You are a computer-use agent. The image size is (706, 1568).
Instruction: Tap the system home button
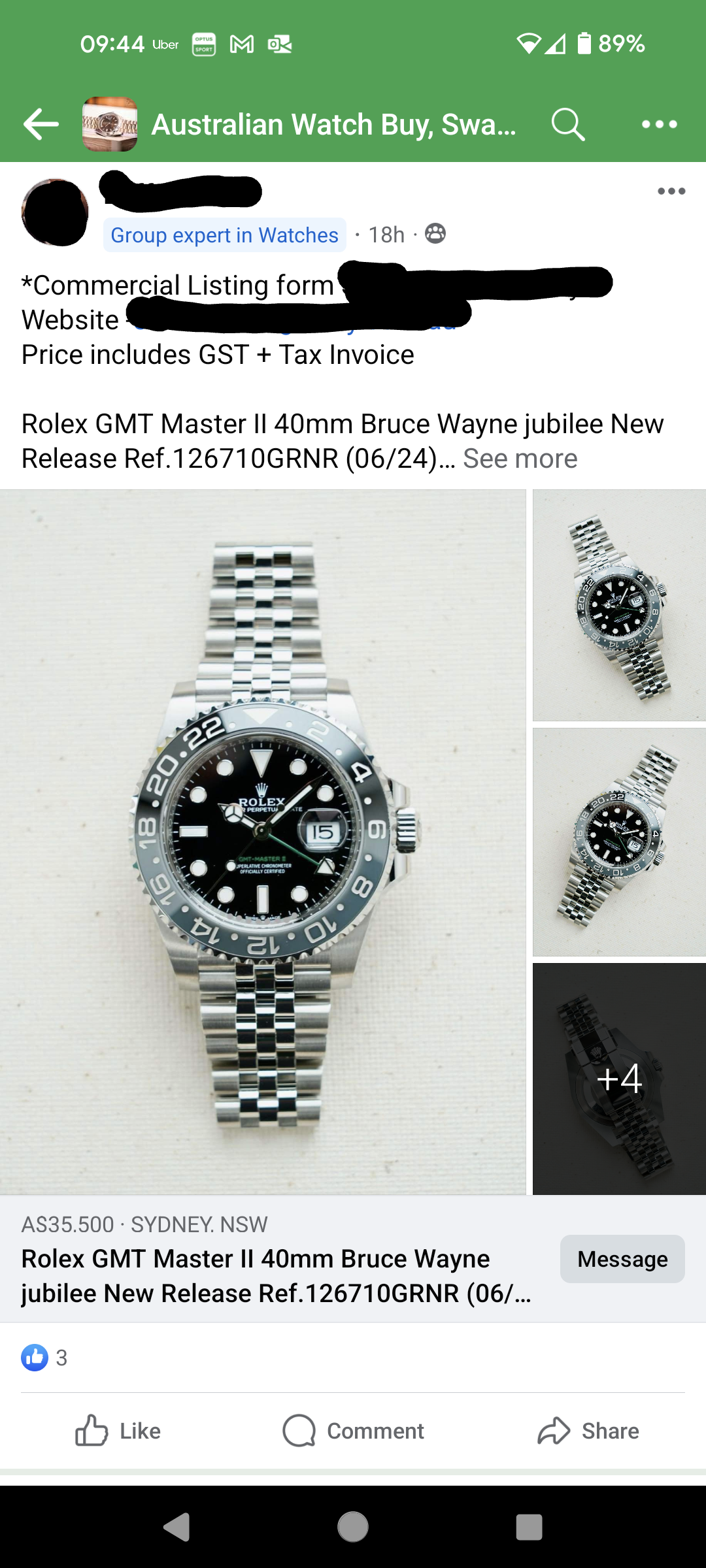(353, 1527)
